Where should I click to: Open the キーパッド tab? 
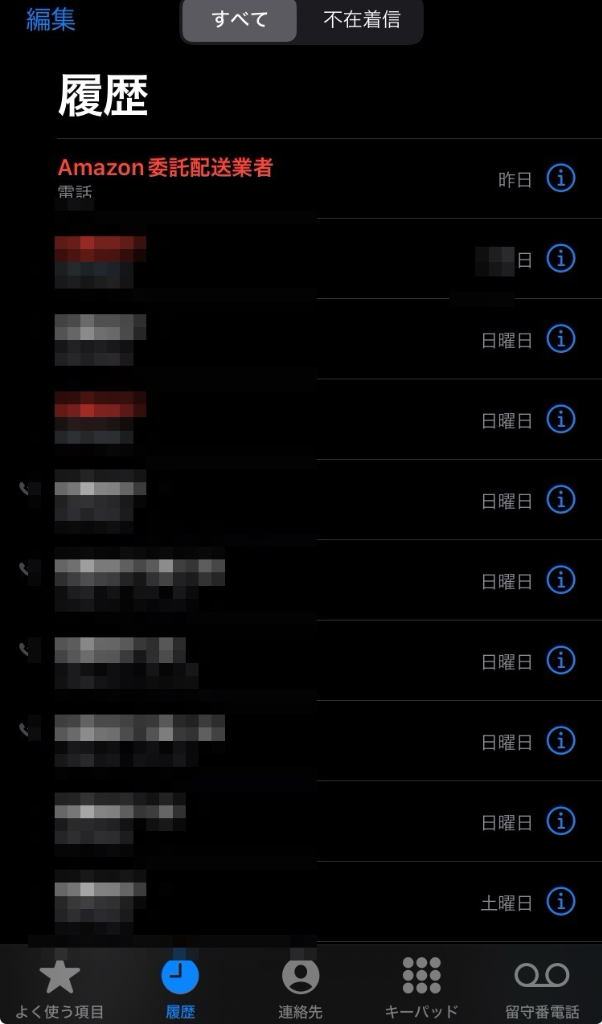pos(421,988)
